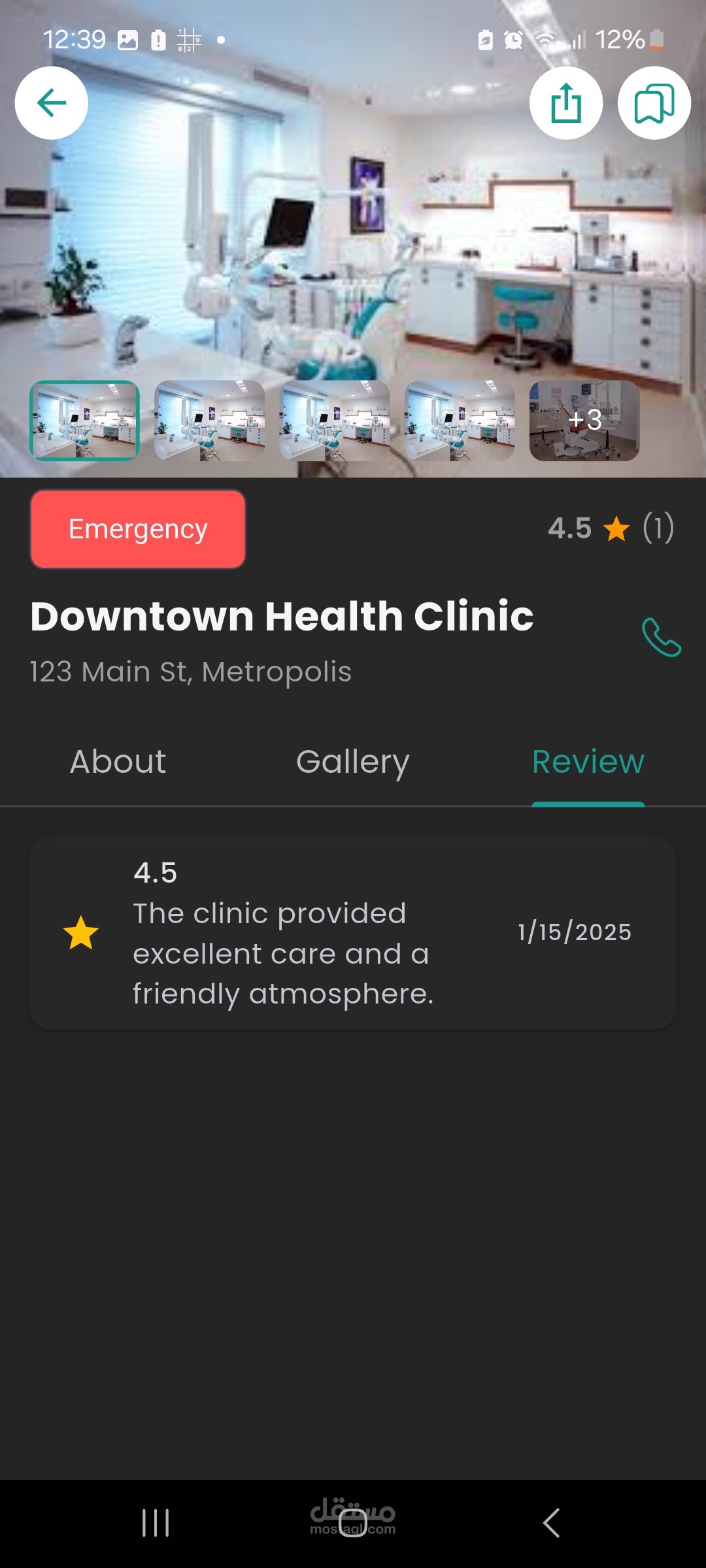The width and height of the screenshot is (706, 1568).
Task: Share this clinic
Action: [x=565, y=103]
